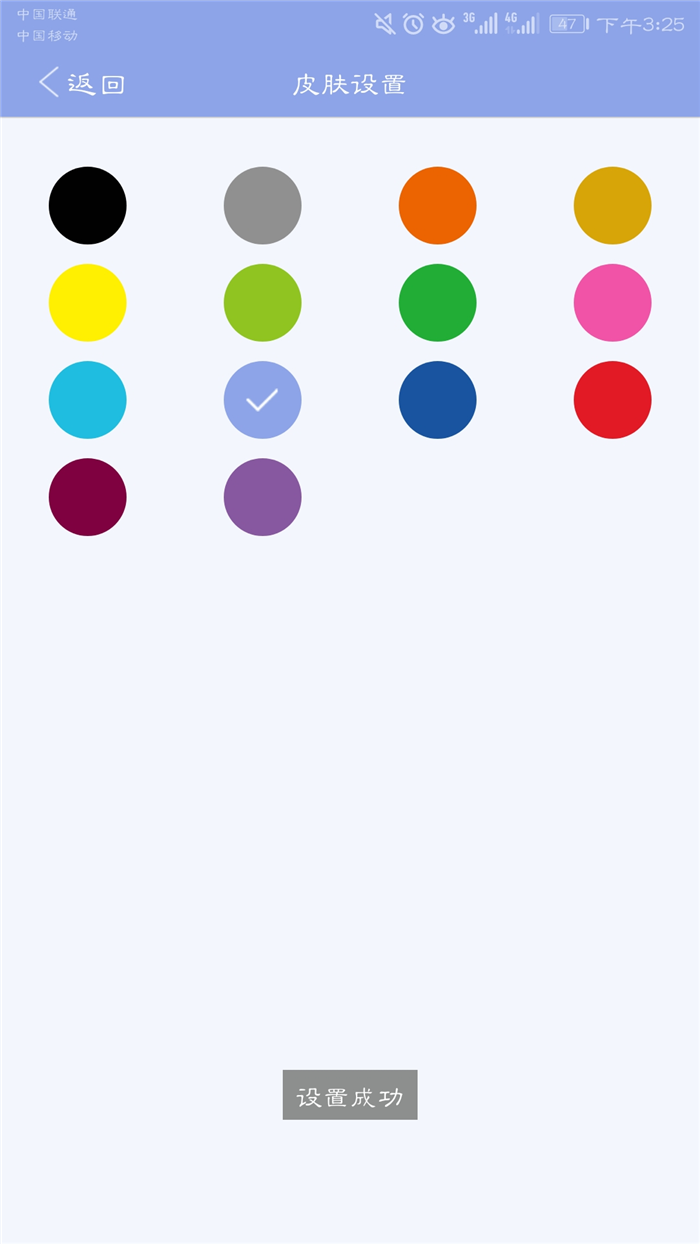Apply the purple skin color

click(x=263, y=497)
